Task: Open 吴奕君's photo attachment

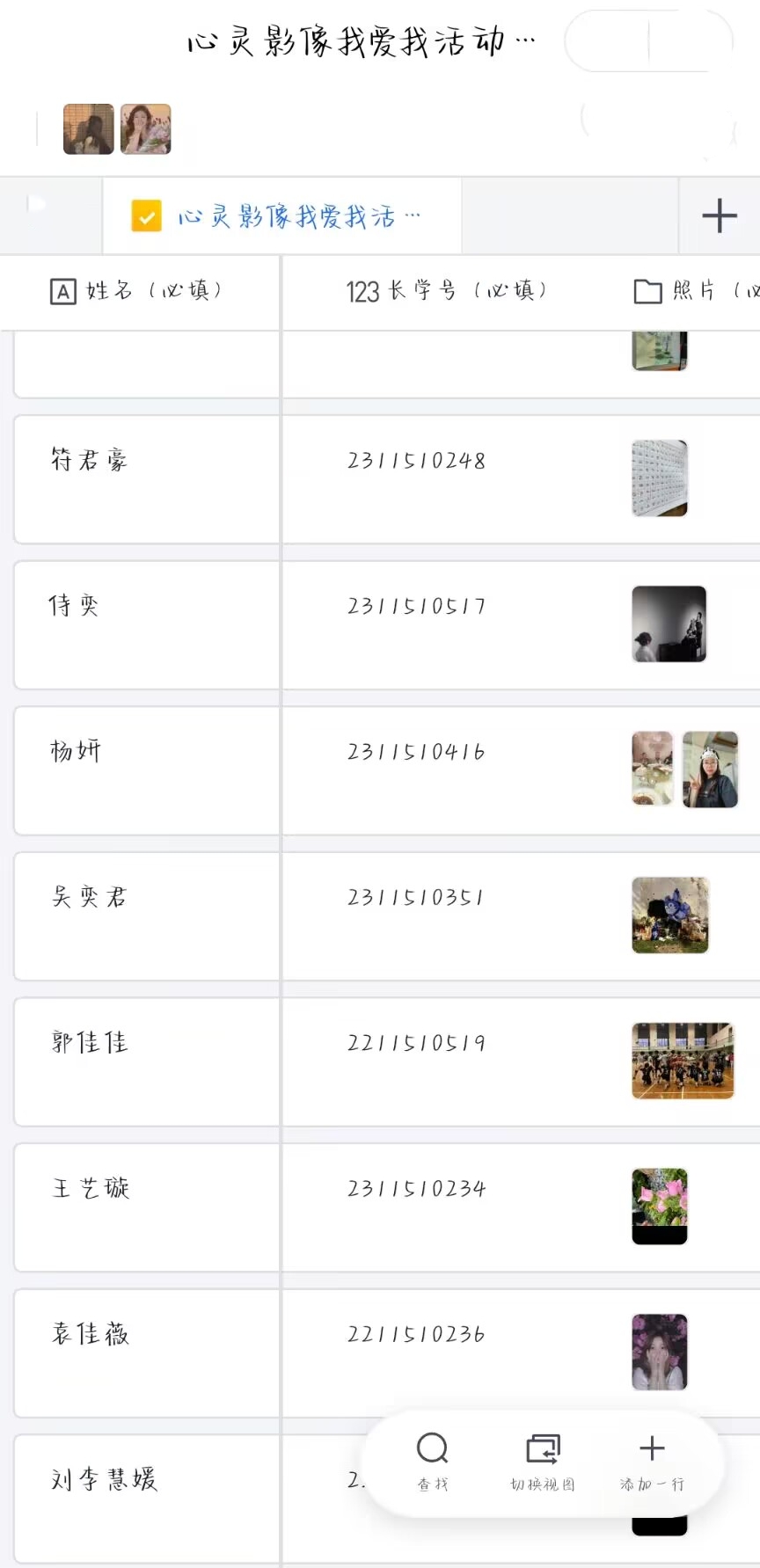Action: pyautogui.click(x=670, y=915)
